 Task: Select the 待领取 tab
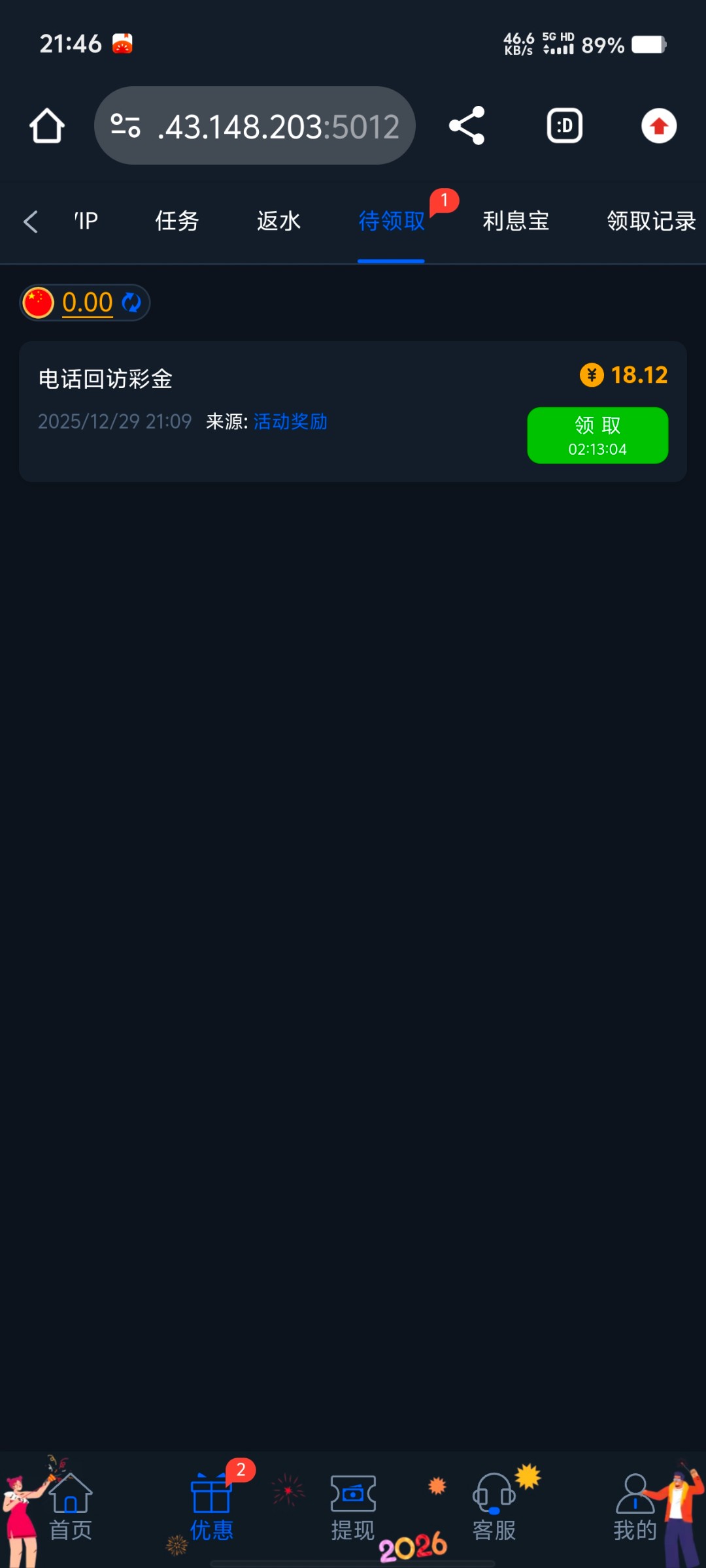[x=391, y=221]
